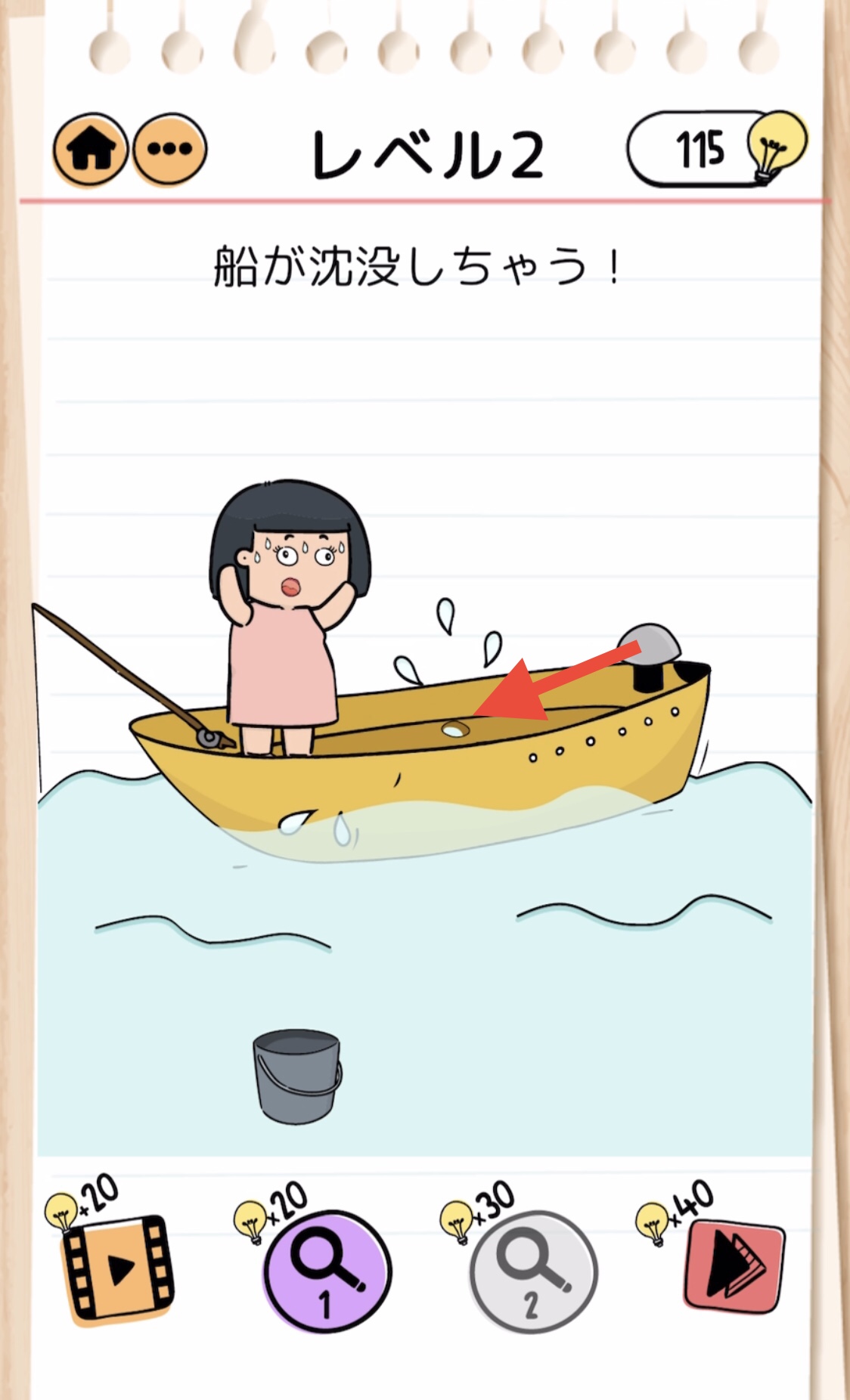850x1400 pixels.
Task: Tap the leaking hole in the boat
Action: click(x=454, y=729)
